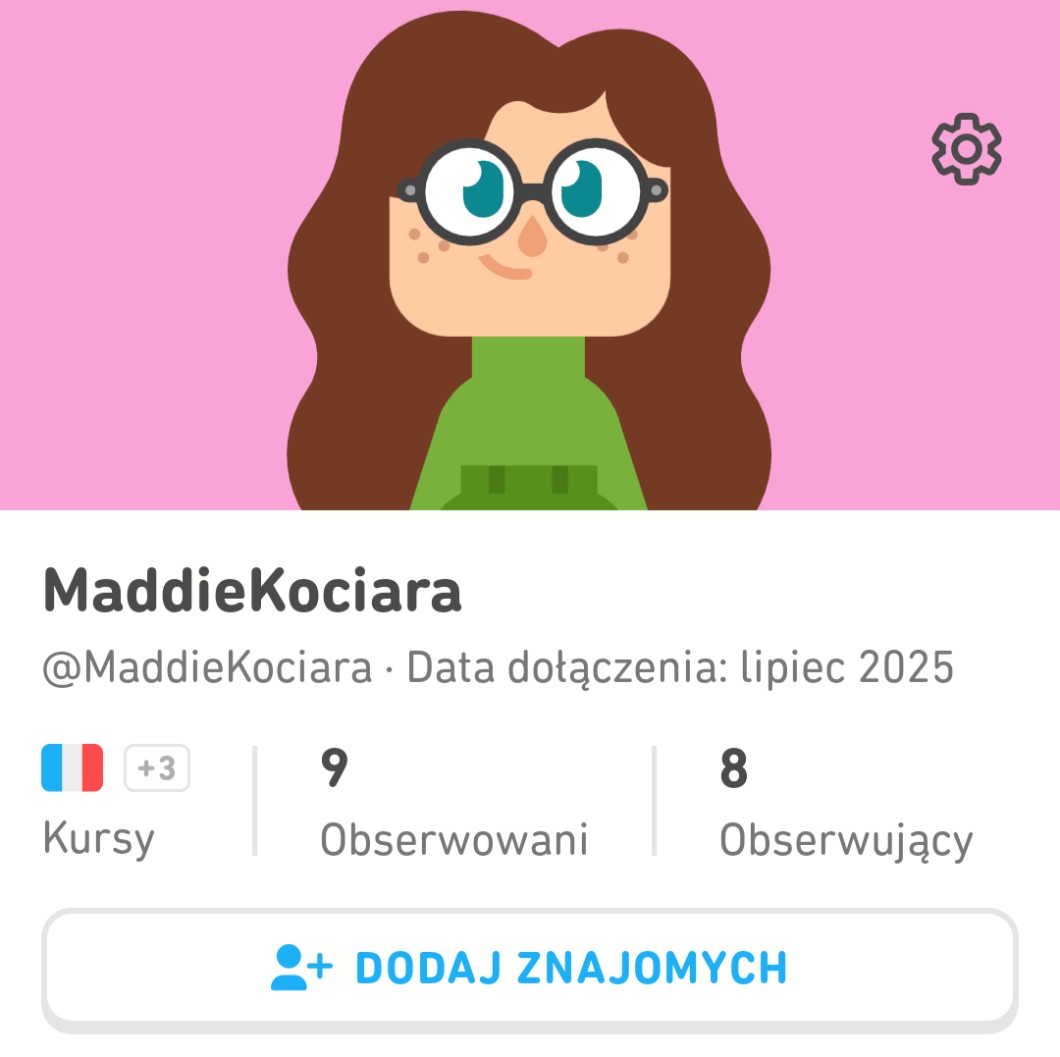View the 8 Obserwujący list
The height and width of the screenshot is (1057, 1060).
[x=845, y=802]
